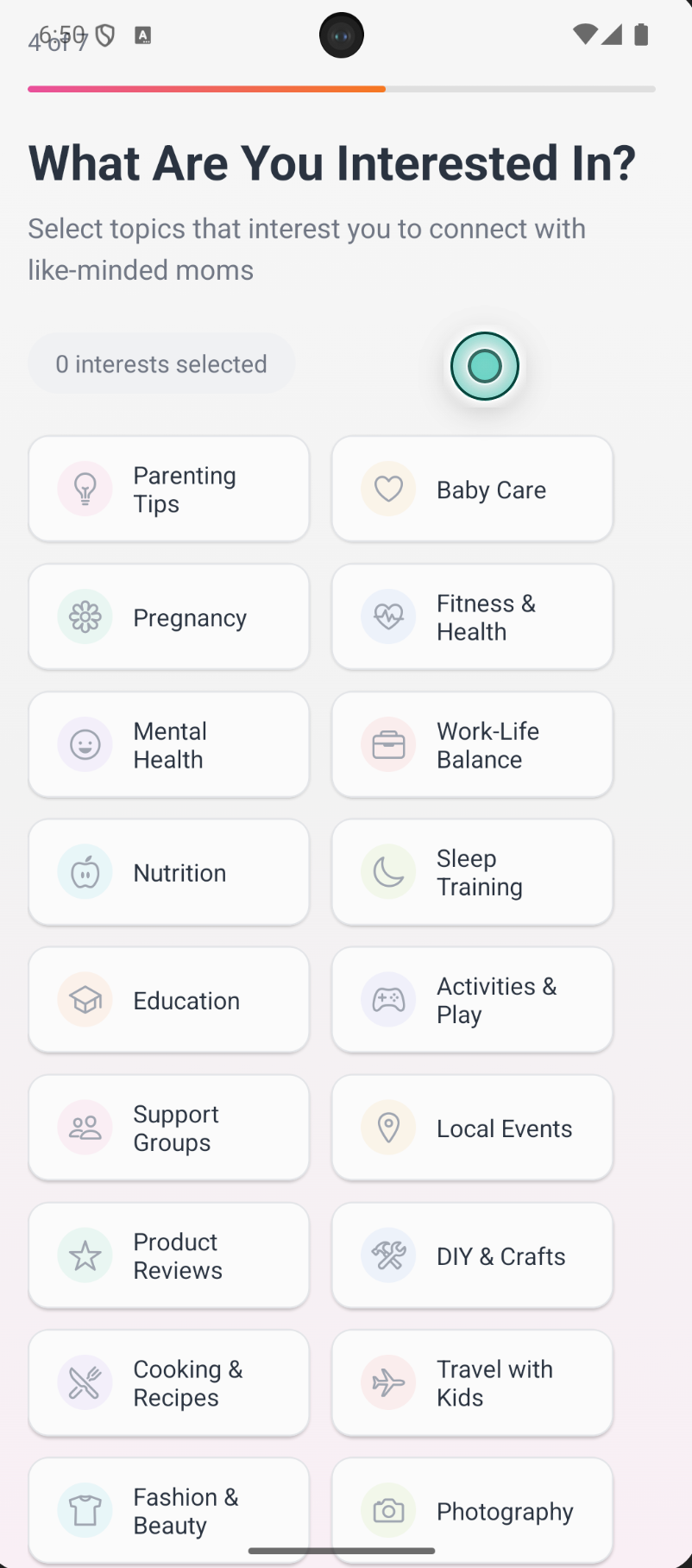The height and width of the screenshot is (1568, 692).
Task: Toggle the Support Groups interest
Action: 168,1128
